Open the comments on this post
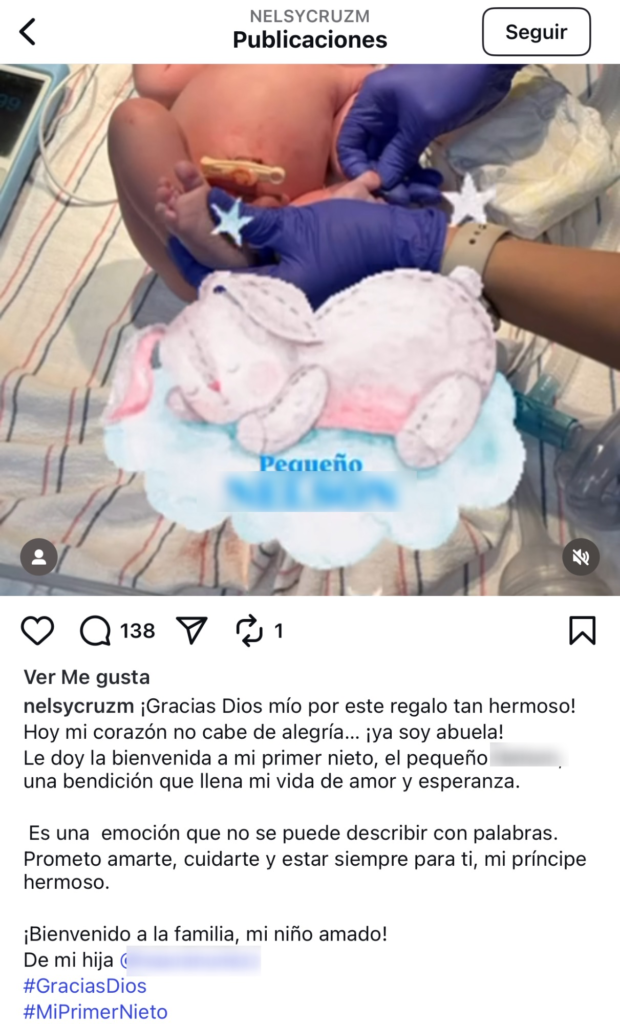The image size is (620, 1024). tap(96, 630)
